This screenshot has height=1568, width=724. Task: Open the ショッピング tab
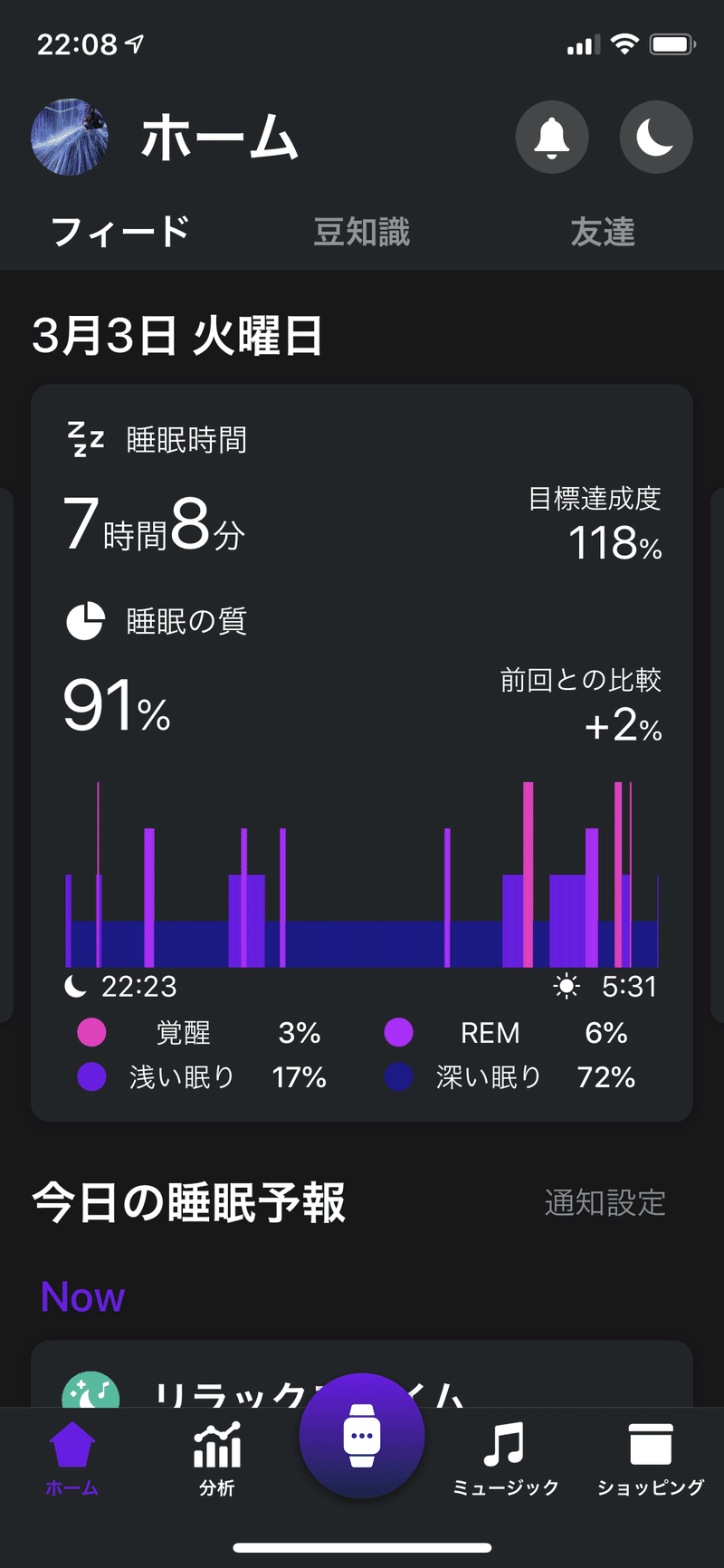(651, 1458)
